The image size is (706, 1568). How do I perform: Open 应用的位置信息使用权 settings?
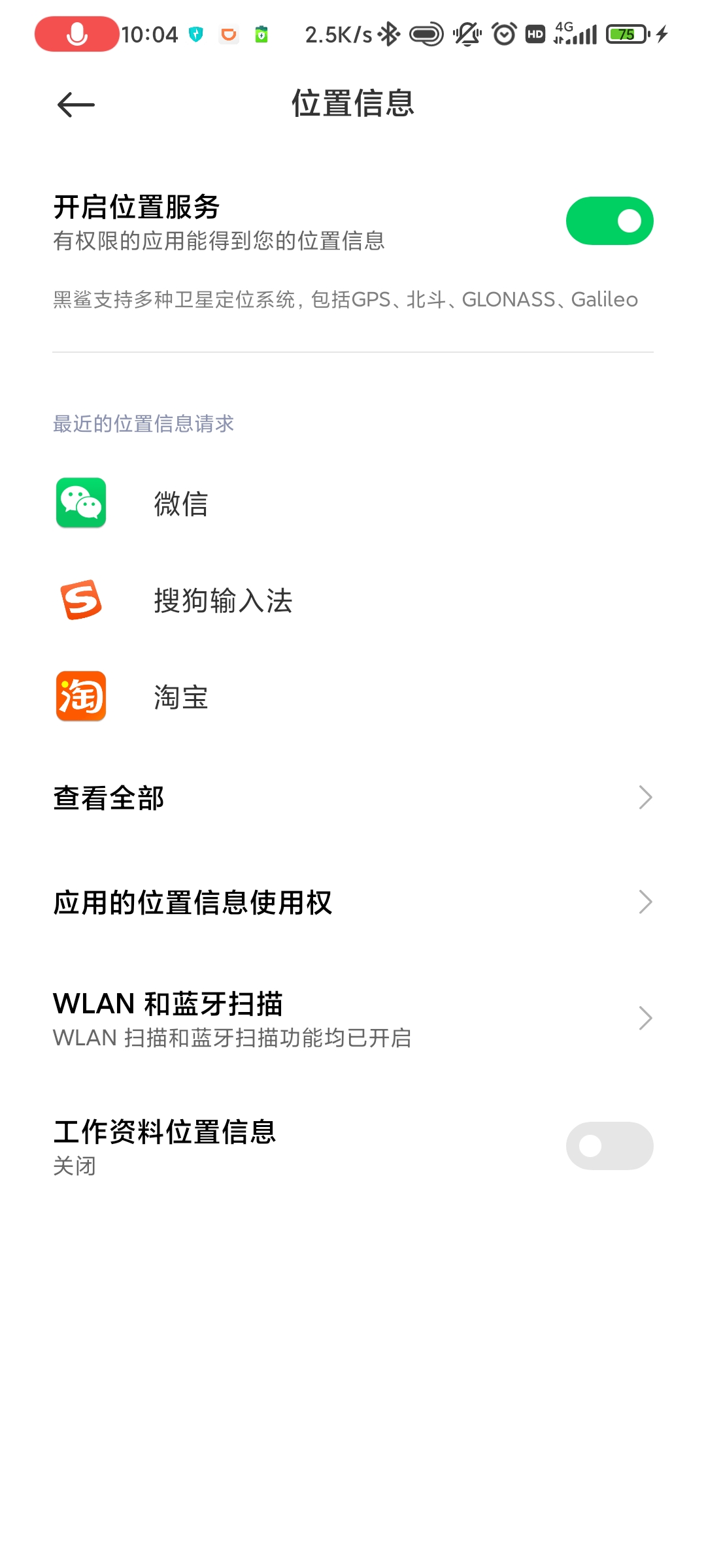[x=353, y=902]
